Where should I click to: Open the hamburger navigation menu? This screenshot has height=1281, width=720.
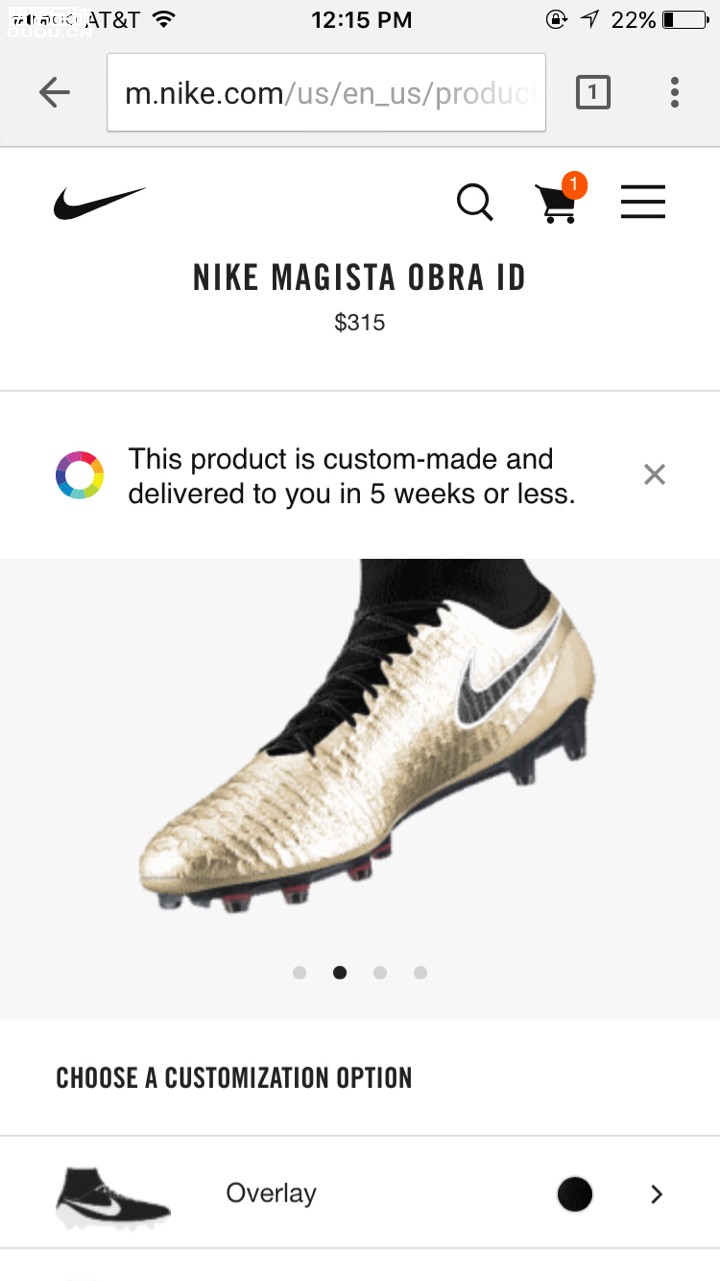(x=642, y=203)
